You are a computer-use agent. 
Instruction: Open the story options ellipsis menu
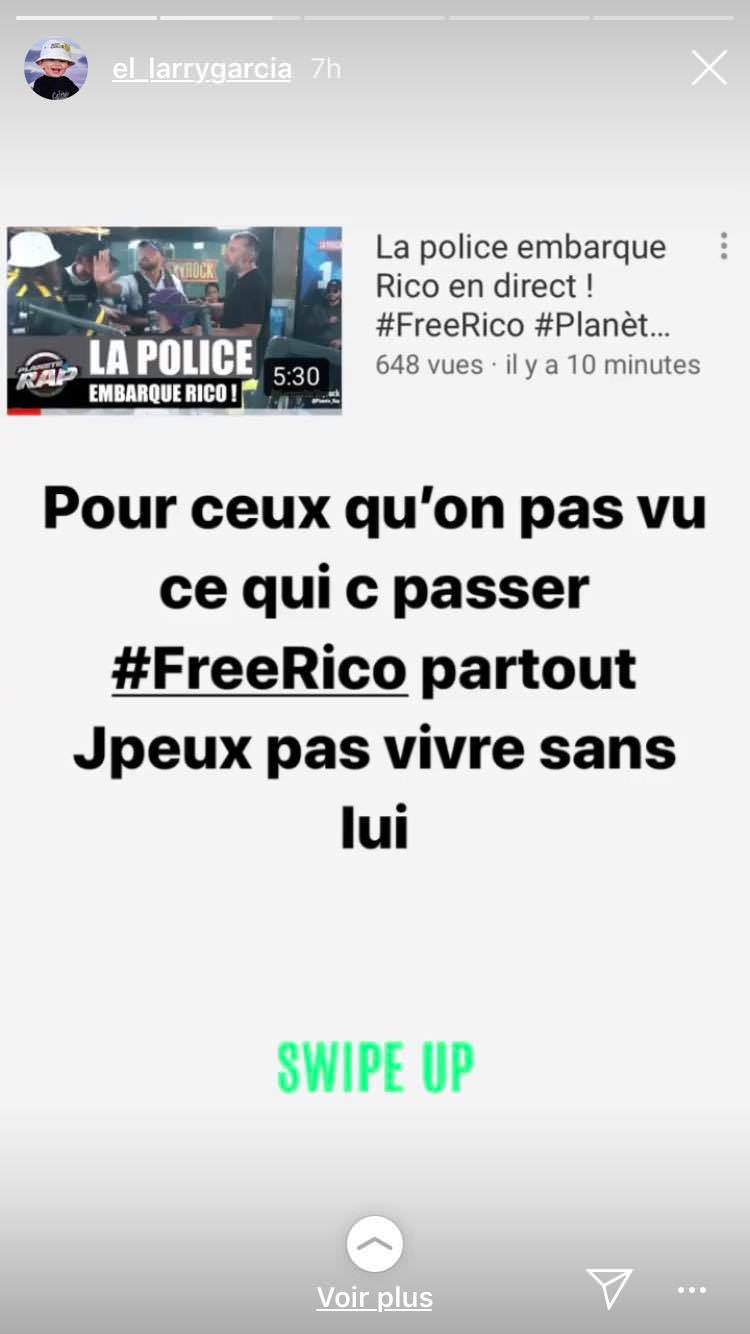pos(692,1290)
